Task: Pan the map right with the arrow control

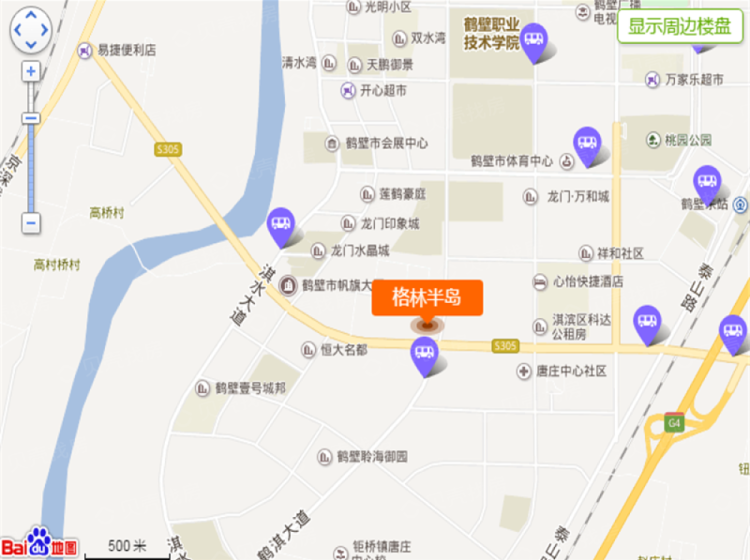Action: [x=46, y=32]
